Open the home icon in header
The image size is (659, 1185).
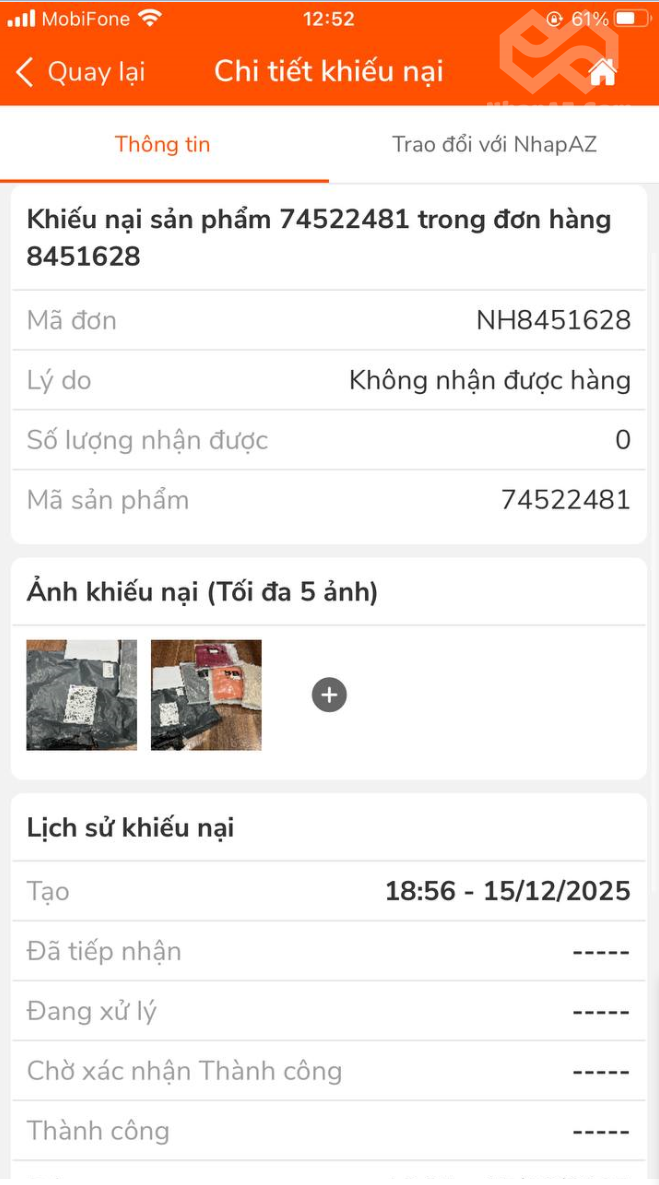(602, 72)
